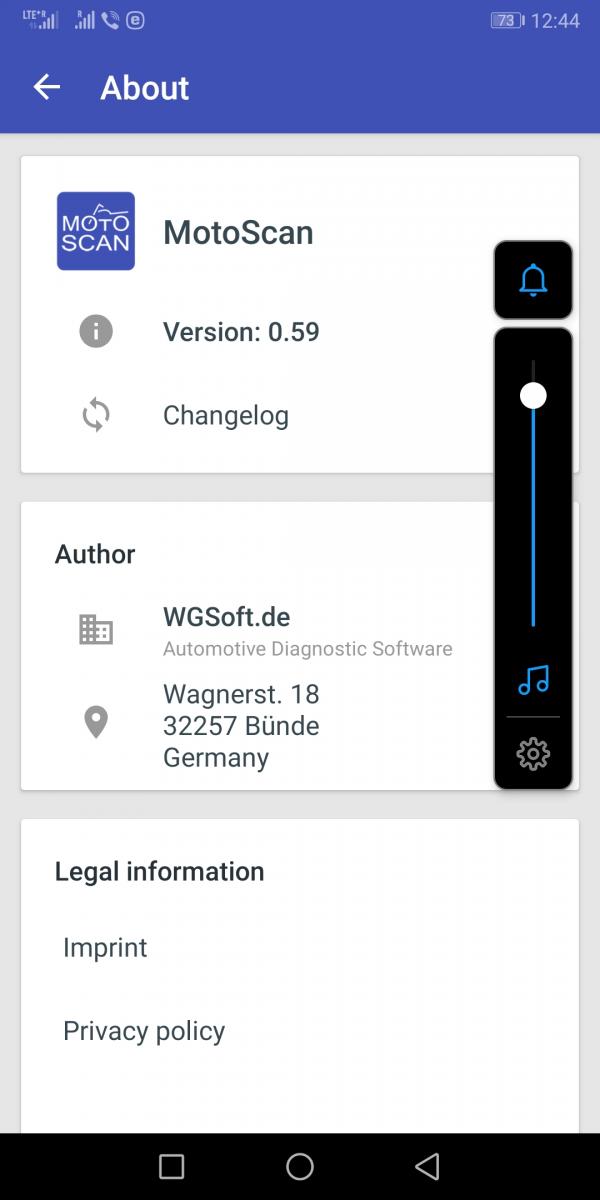The height and width of the screenshot is (1200, 600).
Task: Open the recent apps overview
Action: coord(172,1166)
